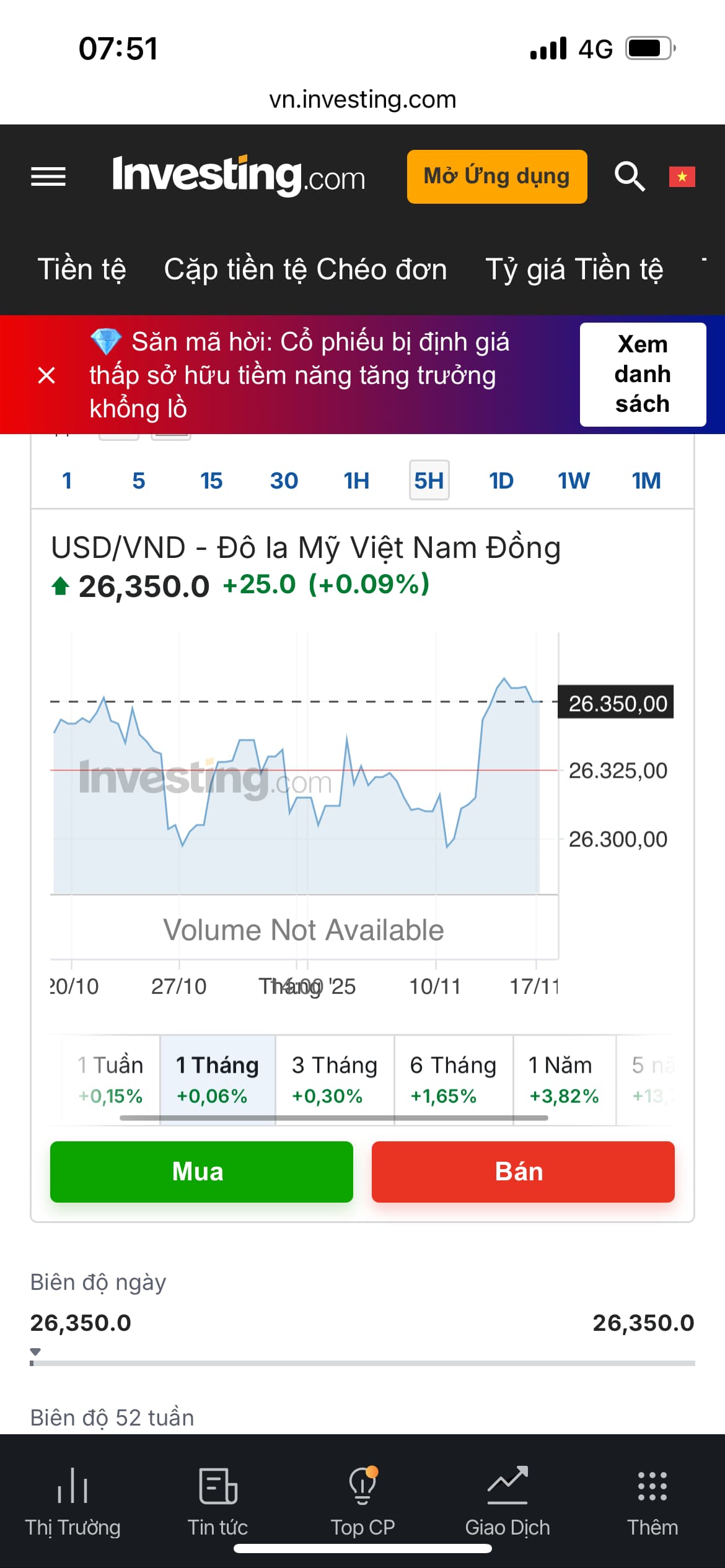This screenshot has height=1568, width=725.
Task: Tap the search magnifier icon
Action: (629, 177)
